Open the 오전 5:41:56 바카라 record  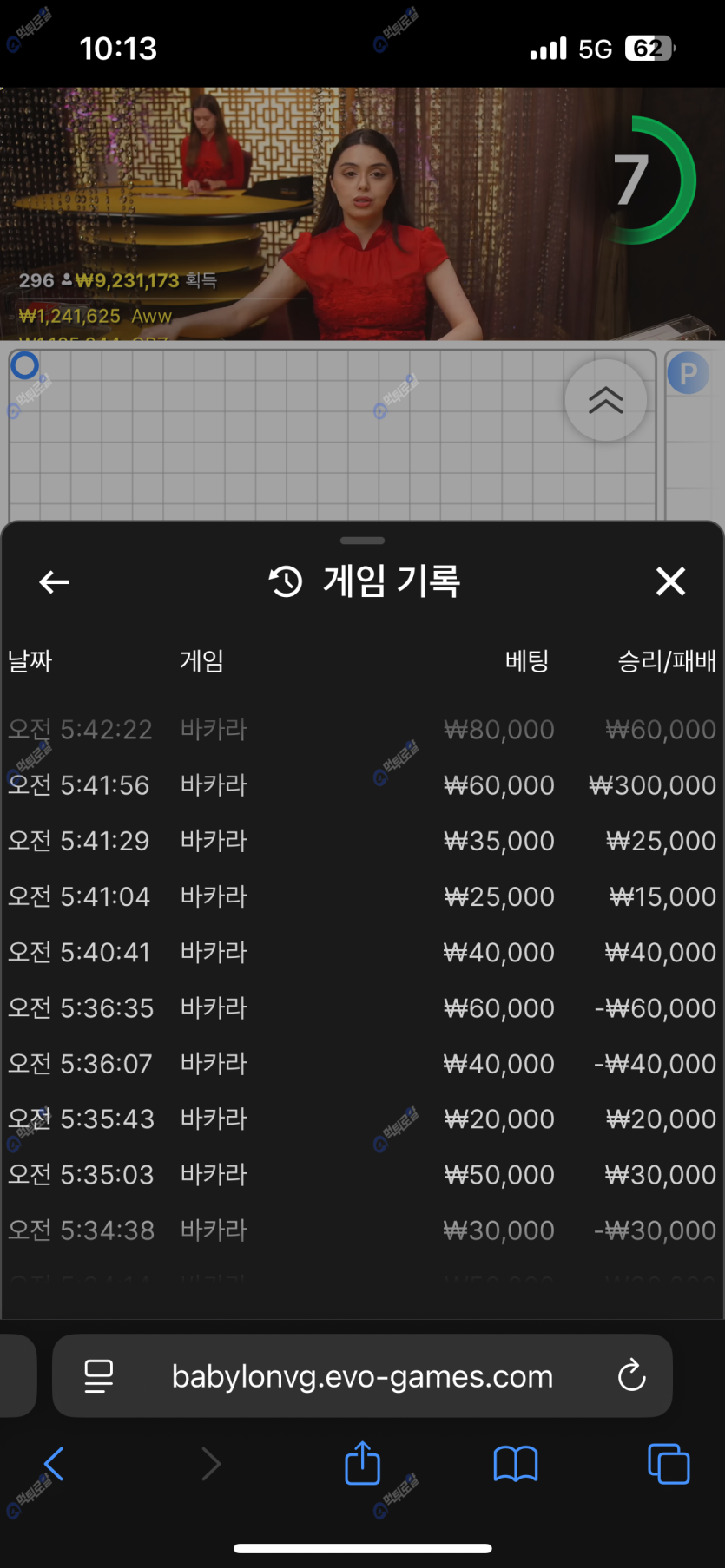(x=362, y=785)
